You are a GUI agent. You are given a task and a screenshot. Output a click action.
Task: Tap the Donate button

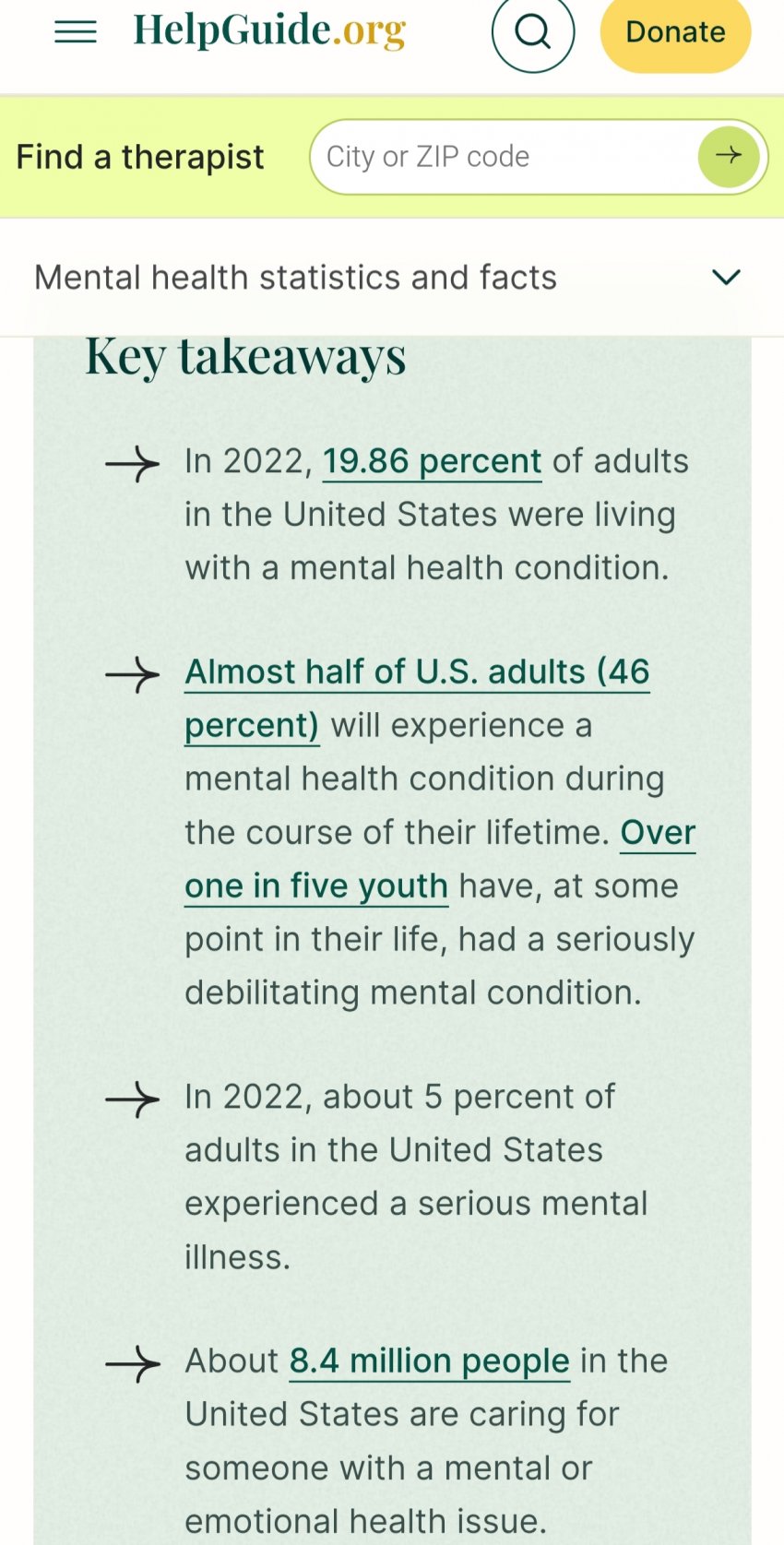(675, 32)
